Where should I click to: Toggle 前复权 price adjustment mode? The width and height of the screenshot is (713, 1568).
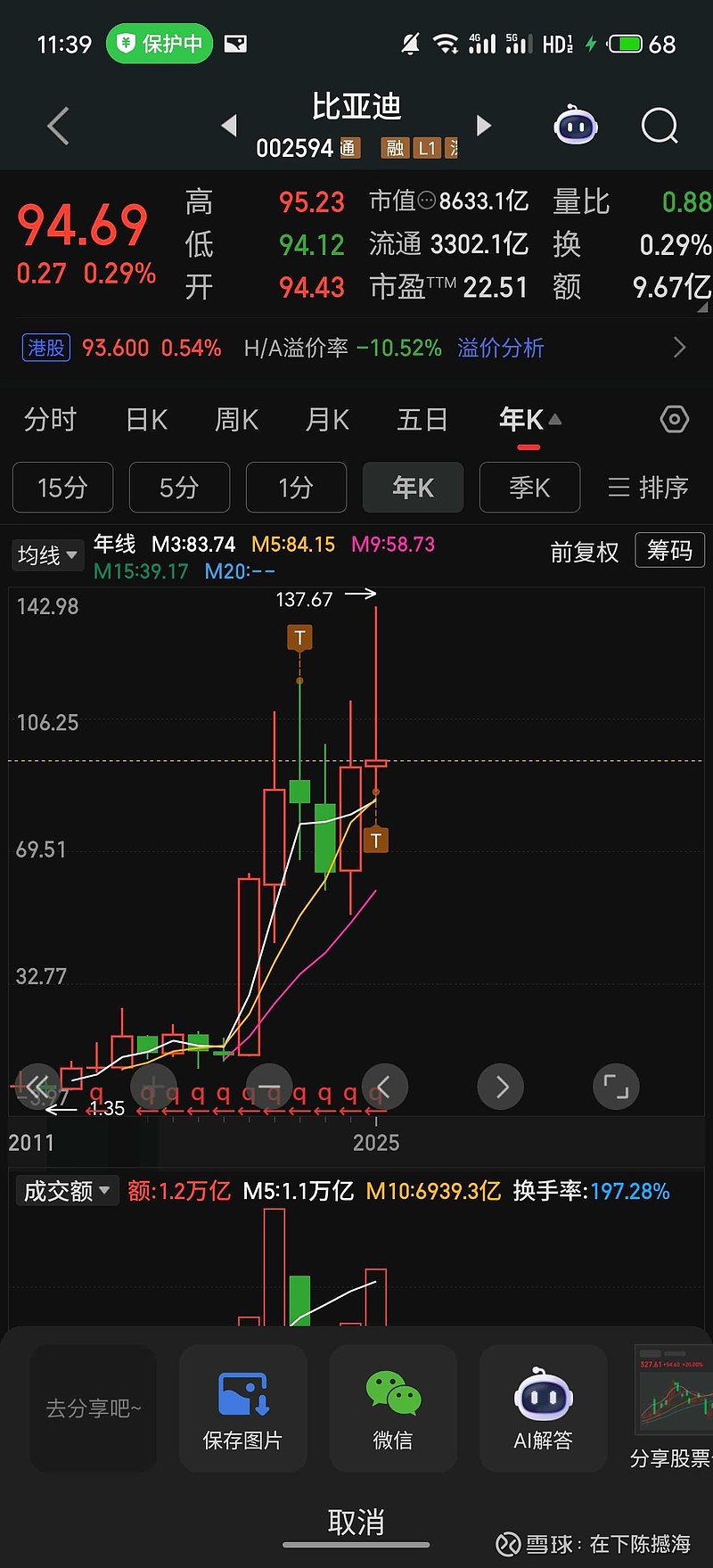[x=585, y=553]
